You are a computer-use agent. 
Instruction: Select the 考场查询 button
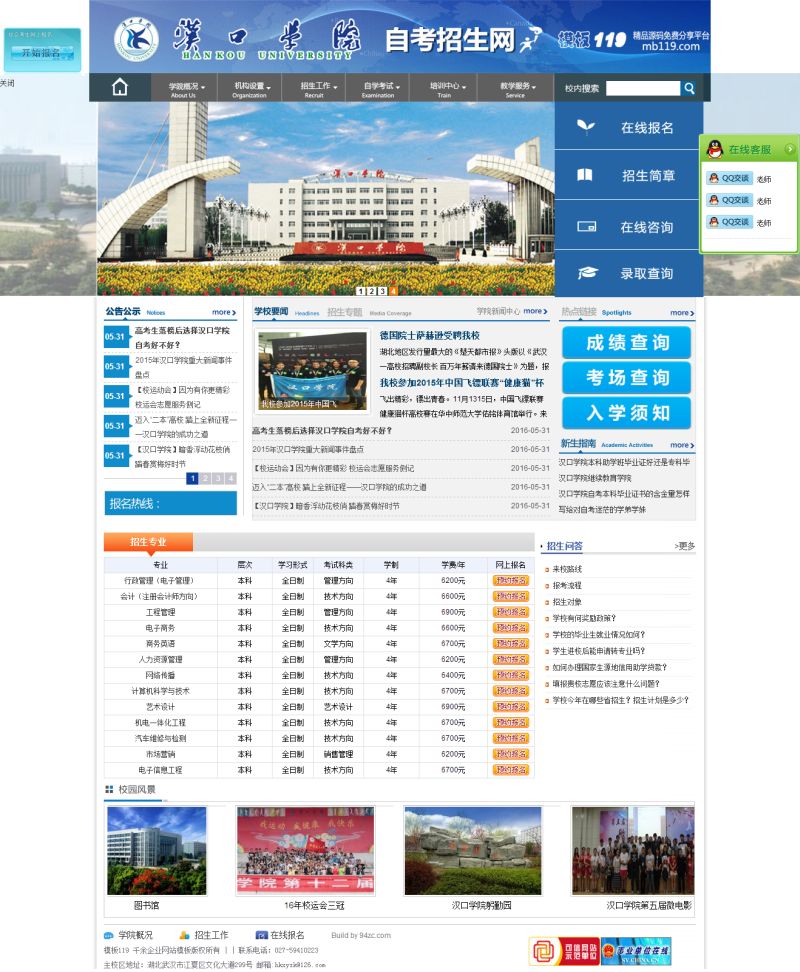coord(627,378)
